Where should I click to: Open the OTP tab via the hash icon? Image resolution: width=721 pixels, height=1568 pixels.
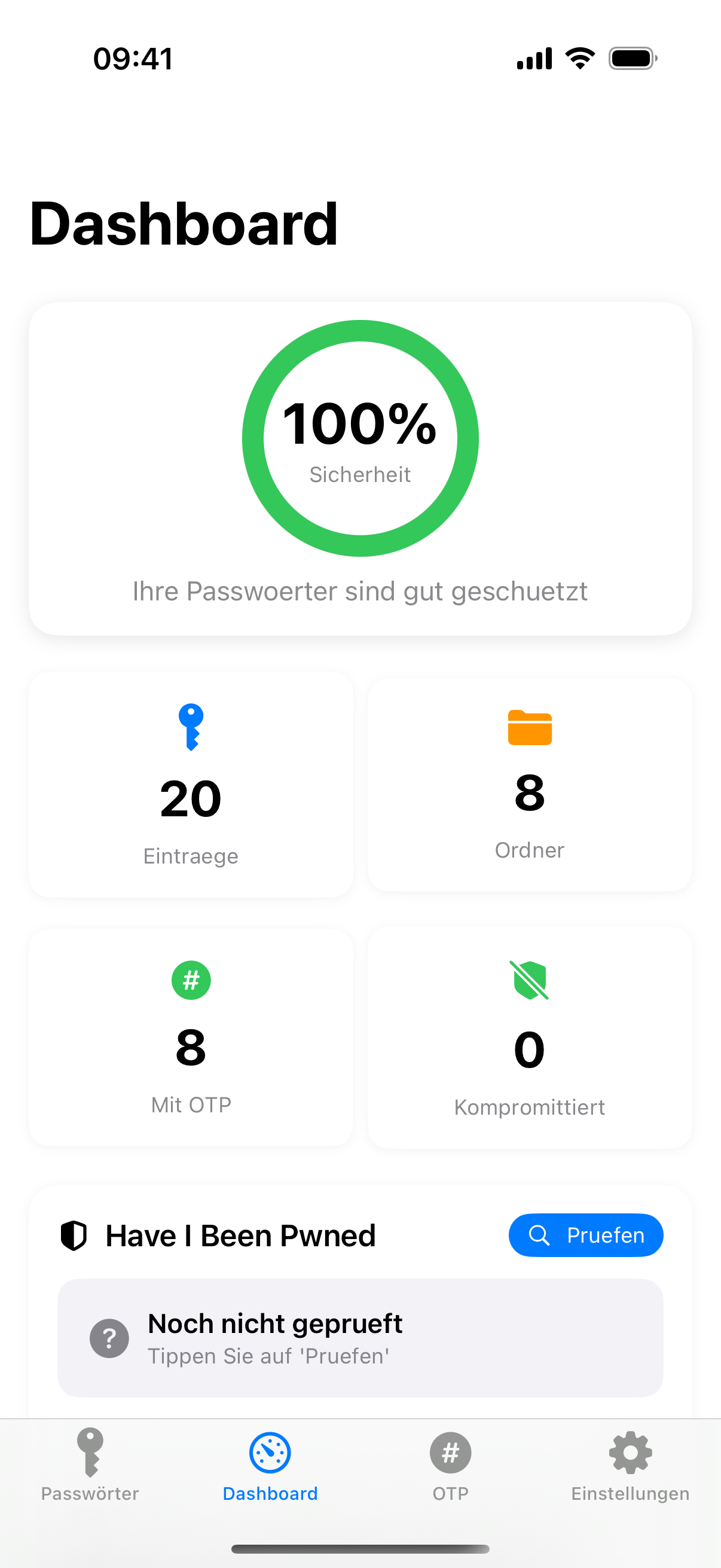point(450,1454)
